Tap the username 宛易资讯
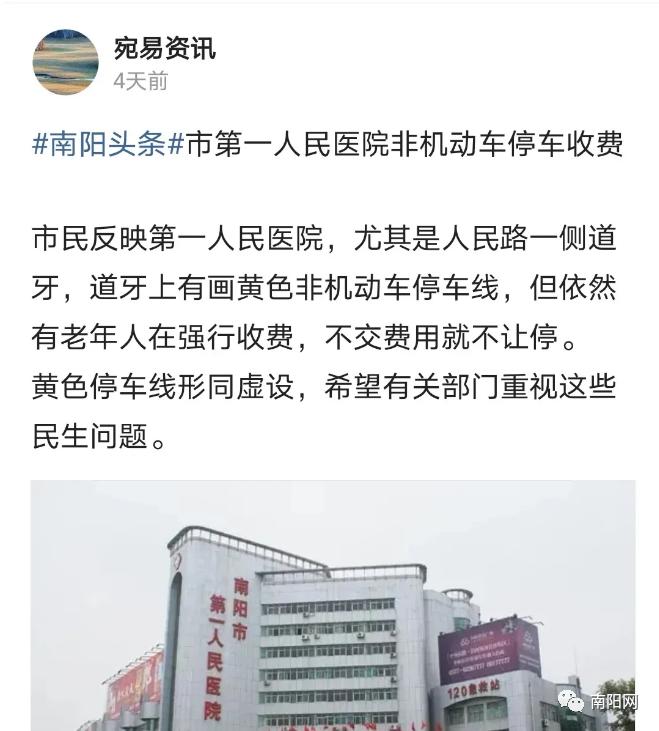The width and height of the screenshot is (659, 731). click(164, 47)
